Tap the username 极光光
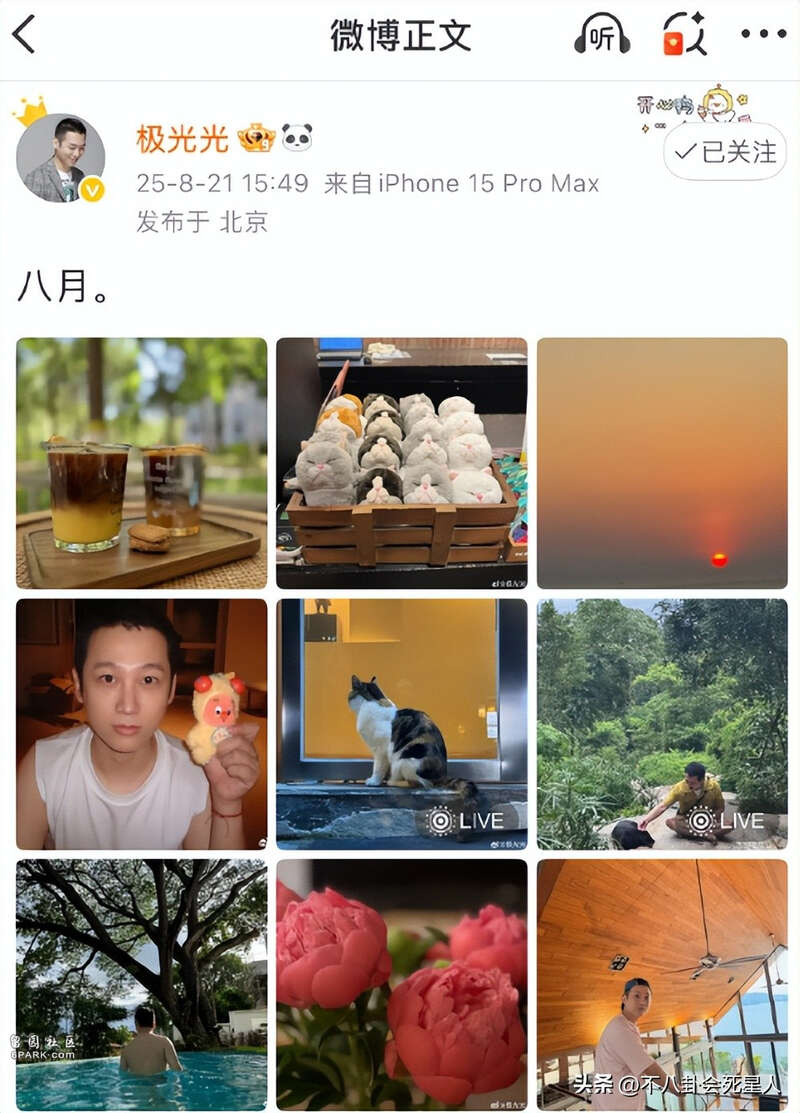The image size is (800, 1113). (182, 139)
